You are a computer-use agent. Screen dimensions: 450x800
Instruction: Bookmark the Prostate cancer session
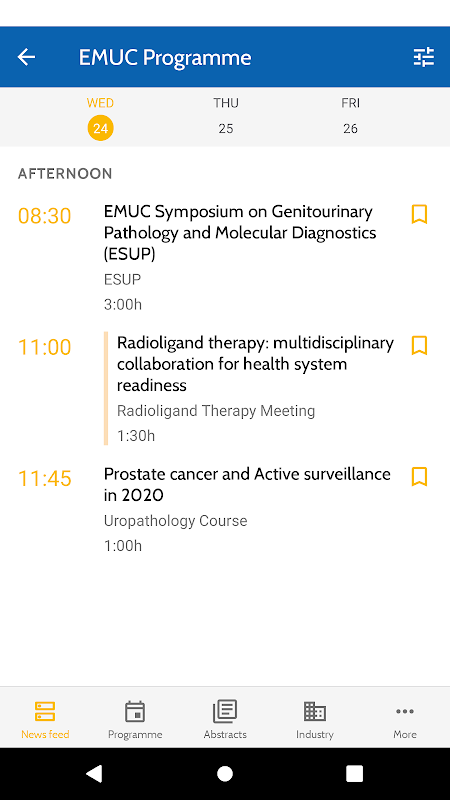(419, 477)
